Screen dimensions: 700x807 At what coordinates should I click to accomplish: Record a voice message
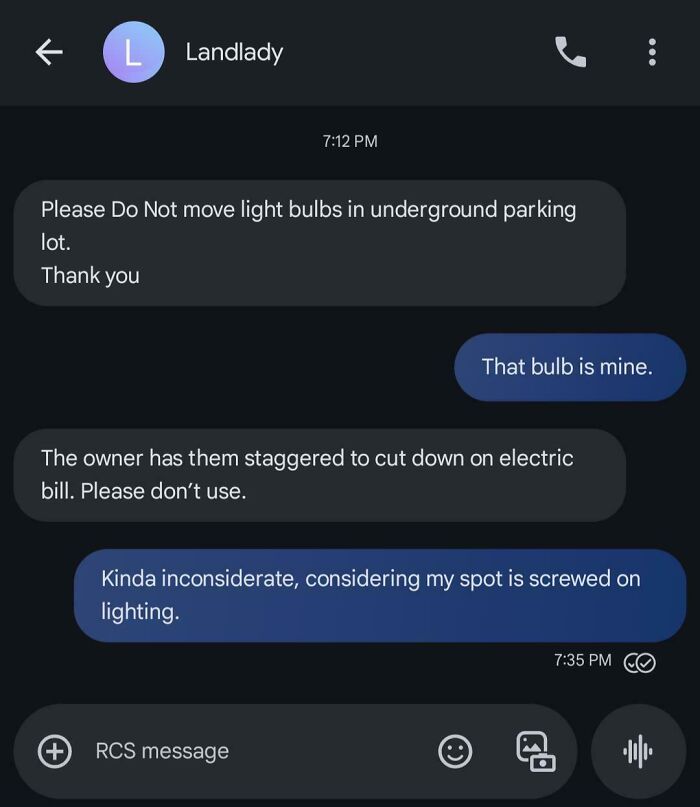pyautogui.click(x=638, y=751)
